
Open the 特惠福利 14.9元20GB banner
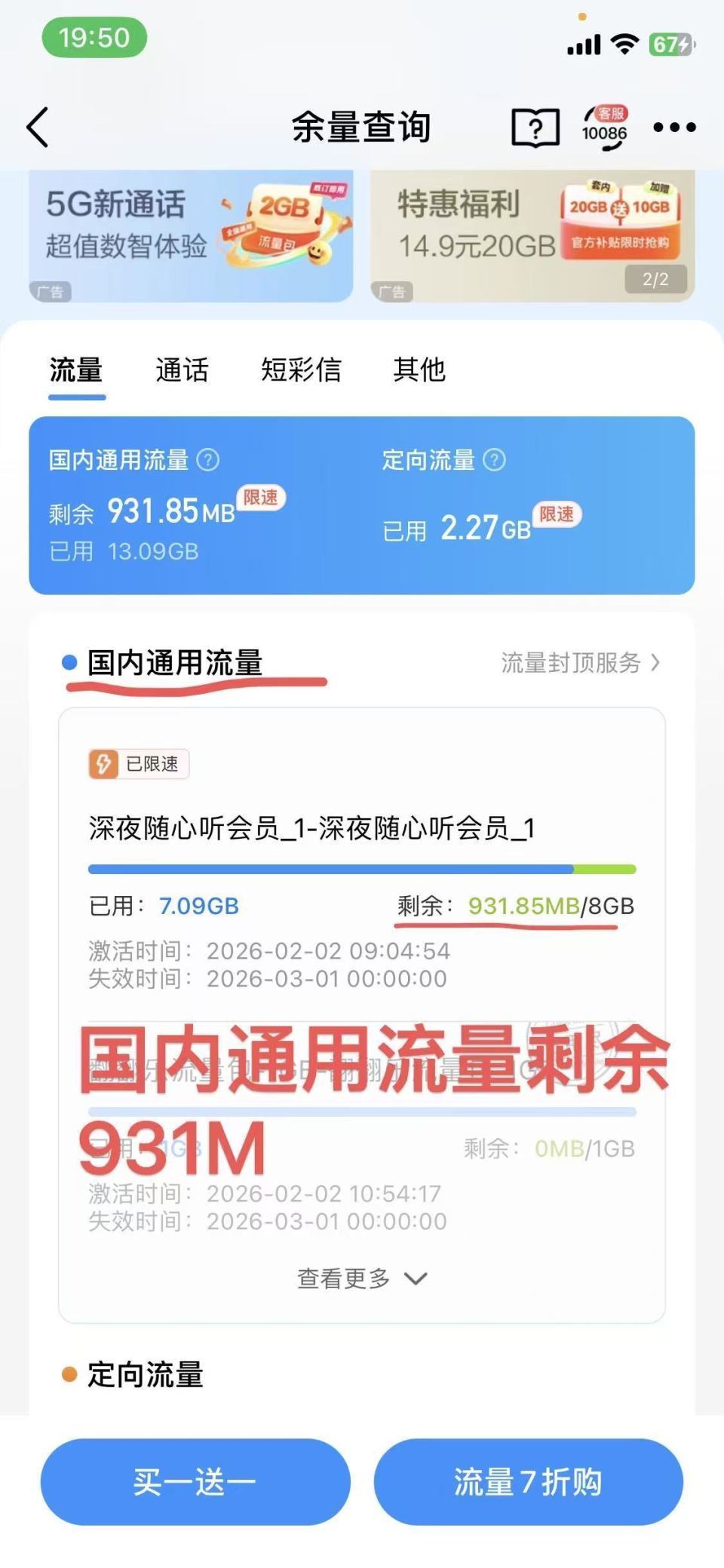tap(532, 236)
